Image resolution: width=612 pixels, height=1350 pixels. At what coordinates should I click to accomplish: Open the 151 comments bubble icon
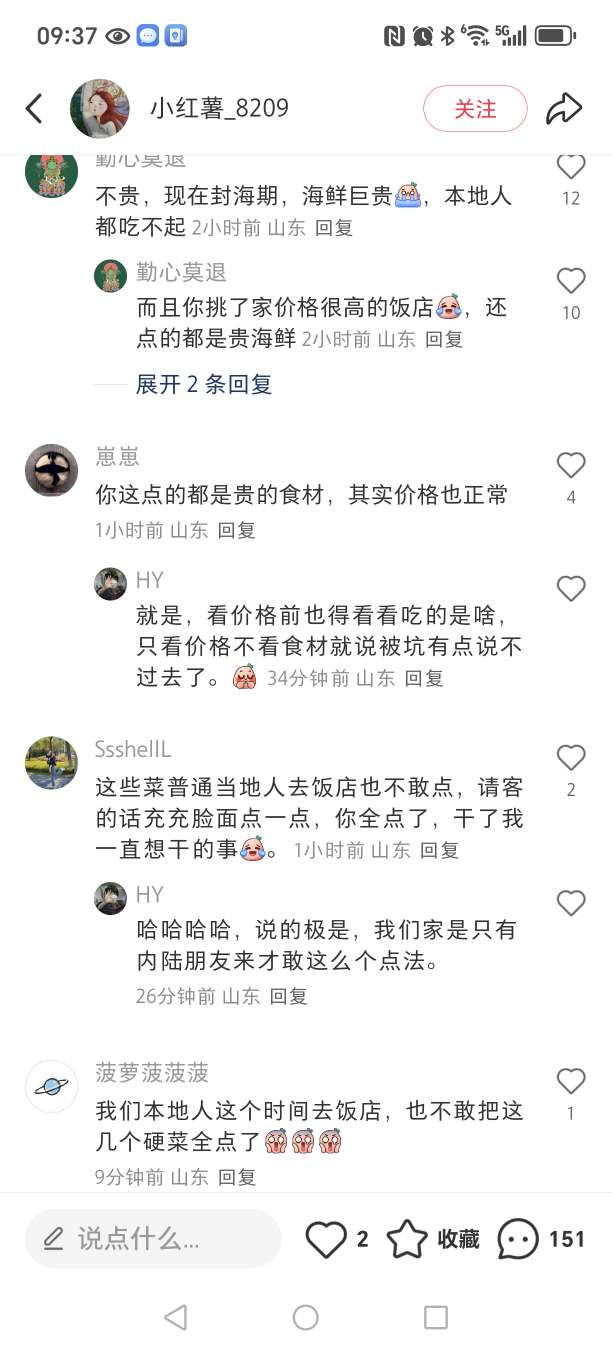(x=518, y=1239)
